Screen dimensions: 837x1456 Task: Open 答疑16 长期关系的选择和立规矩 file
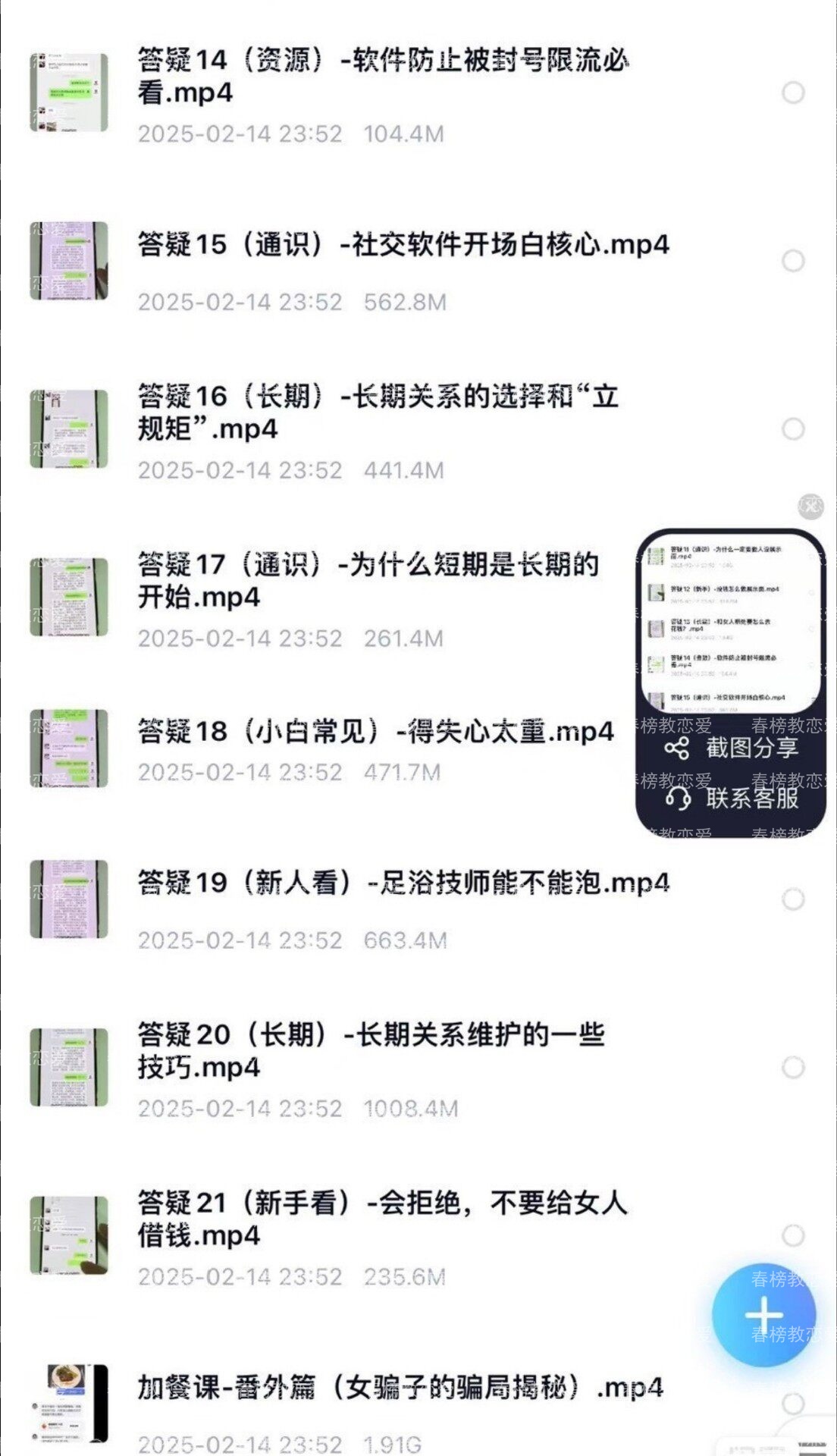click(x=378, y=413)
